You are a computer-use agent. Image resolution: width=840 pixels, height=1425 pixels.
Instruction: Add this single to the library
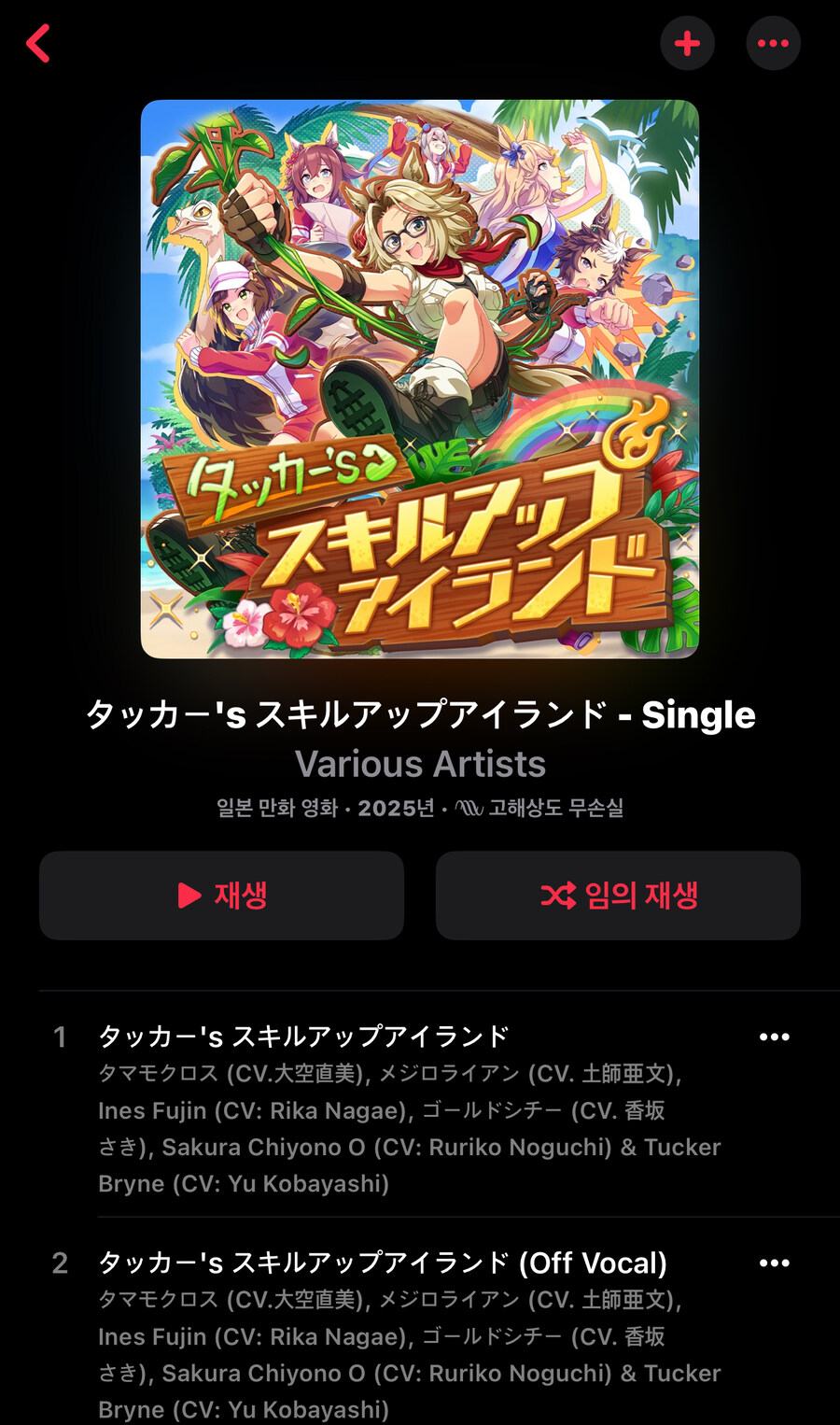[687, 43]
